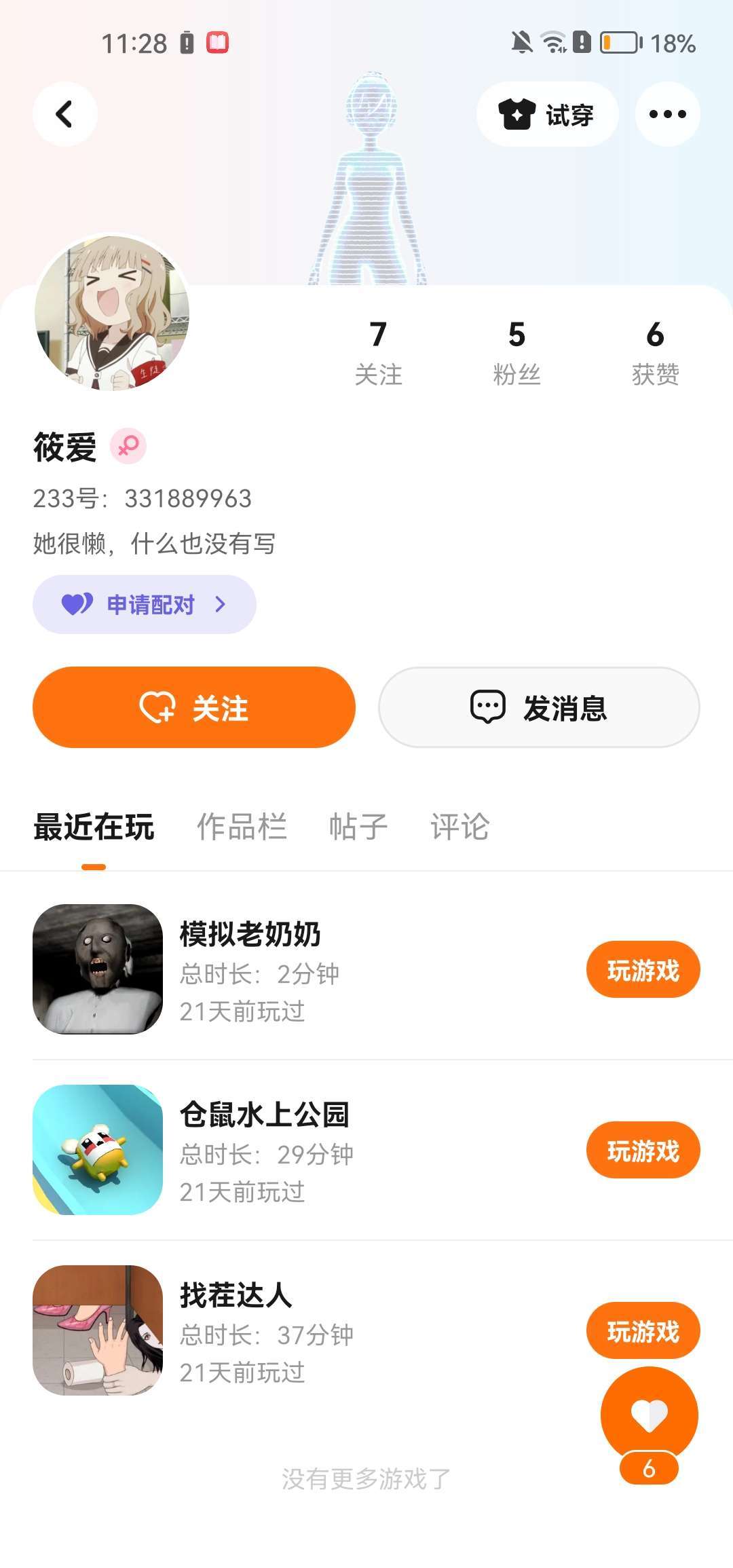
Task: Open the three-dot overflow menu
Action: [x=667, y=114]
